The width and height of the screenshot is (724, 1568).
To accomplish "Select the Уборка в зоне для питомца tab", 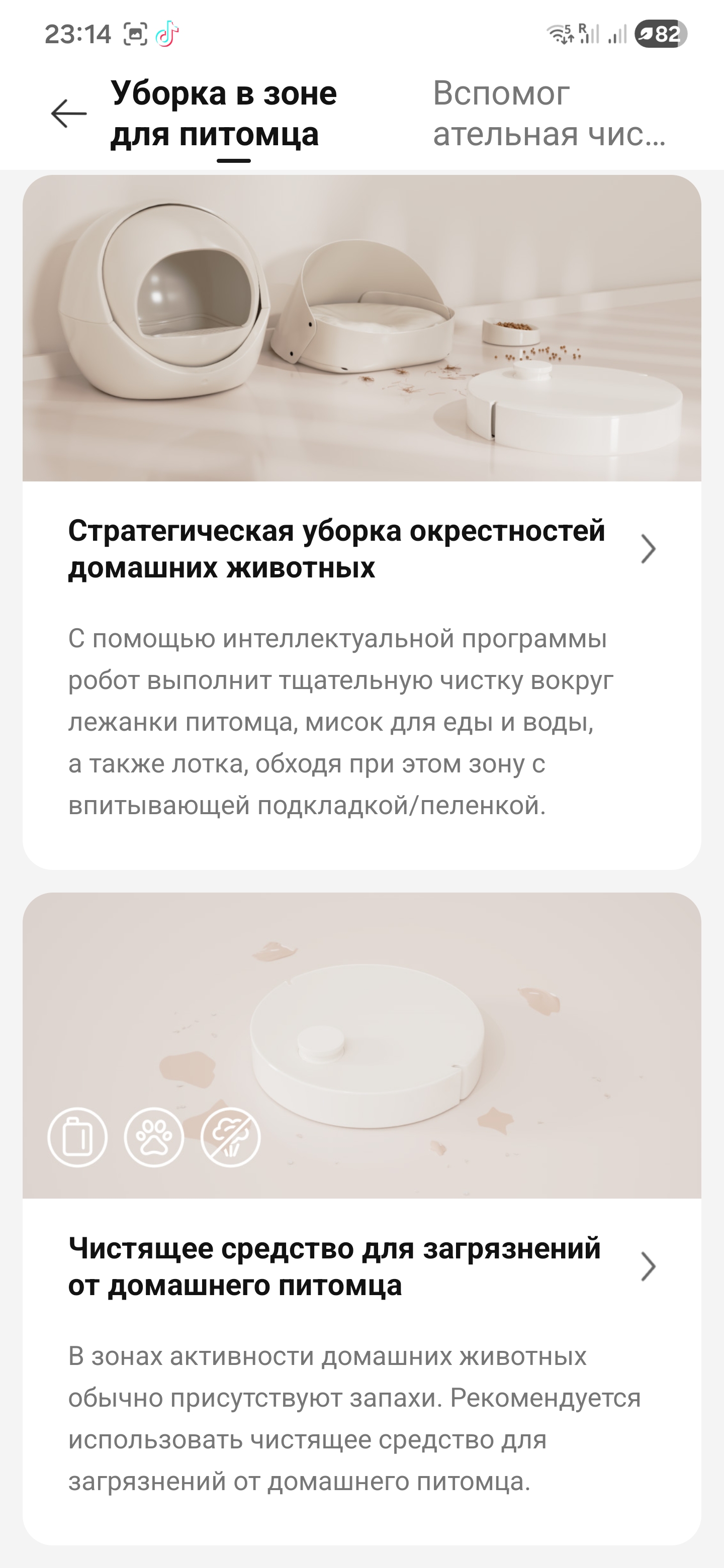I will pyautogui.click(x=223, y=114).
